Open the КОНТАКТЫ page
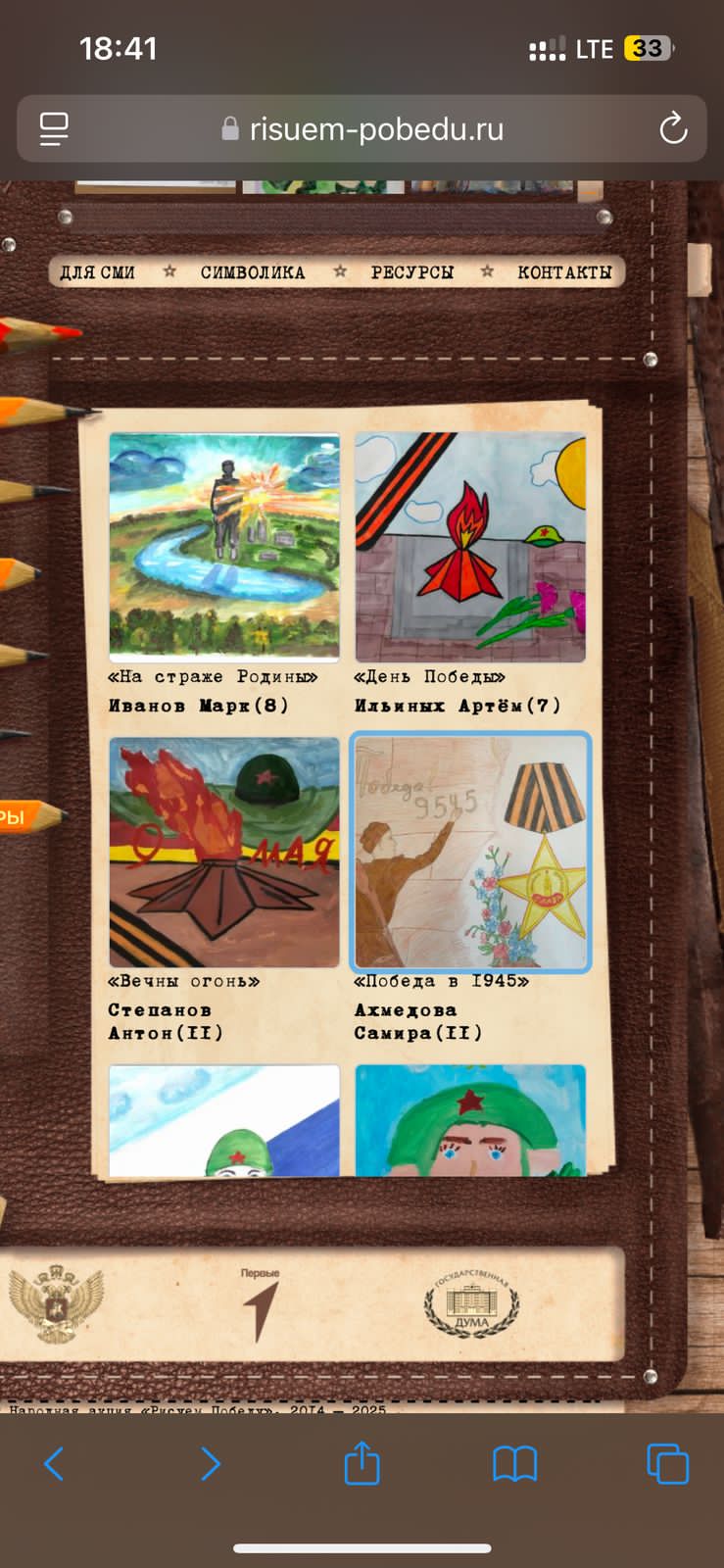The height and width of the screenshot is (1568, 724). (564, 272)
